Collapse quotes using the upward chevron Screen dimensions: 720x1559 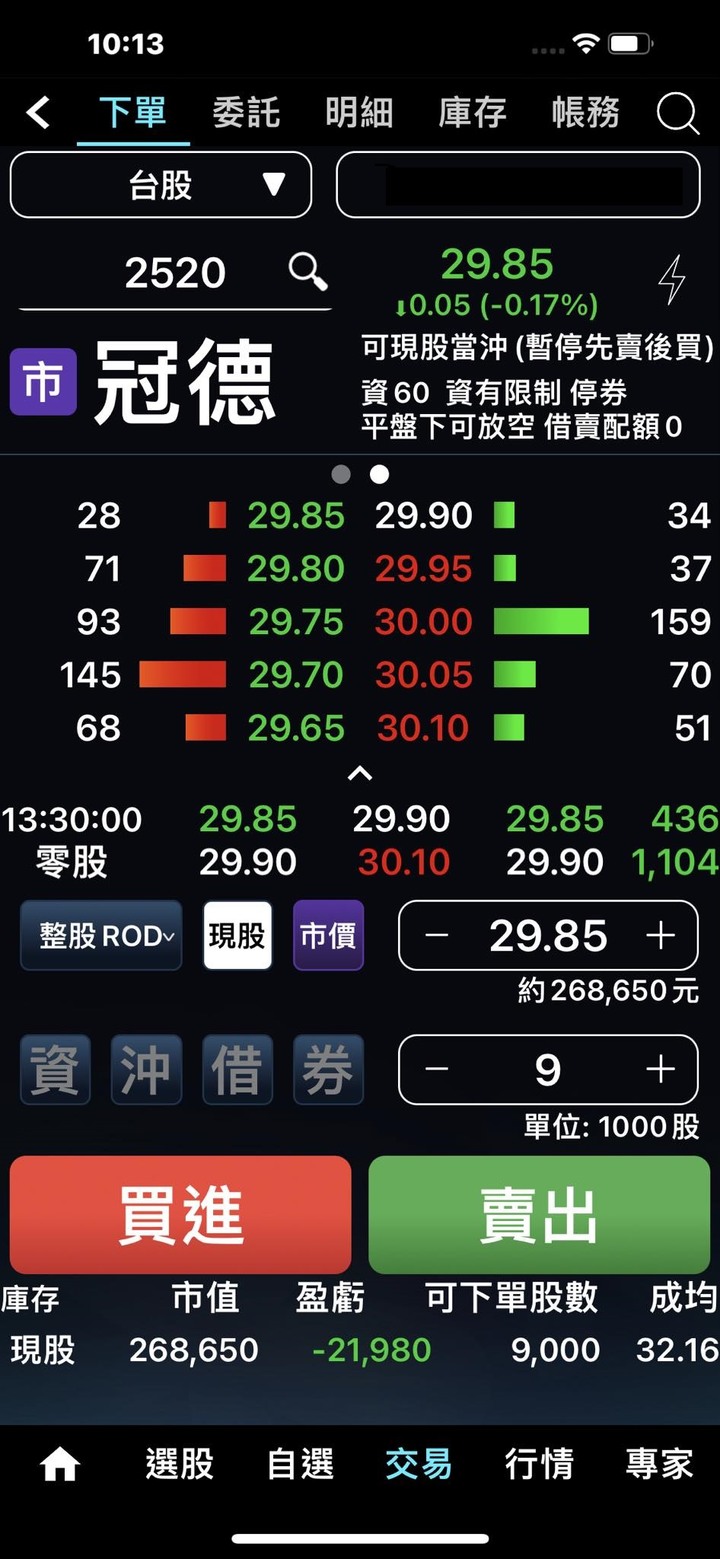[x=360, y=772]
